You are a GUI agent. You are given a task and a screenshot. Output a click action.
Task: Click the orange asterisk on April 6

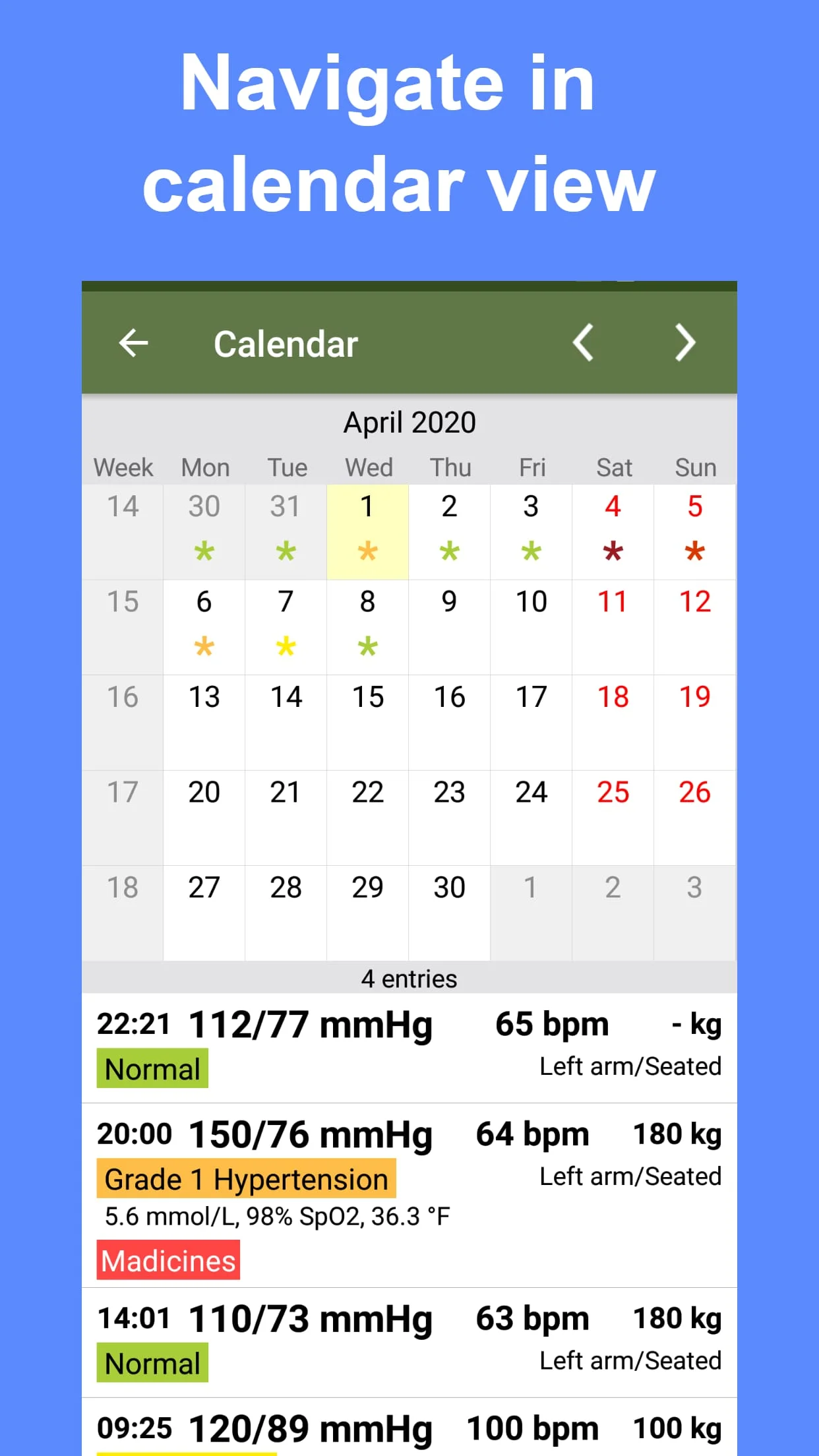click(204, 647)
